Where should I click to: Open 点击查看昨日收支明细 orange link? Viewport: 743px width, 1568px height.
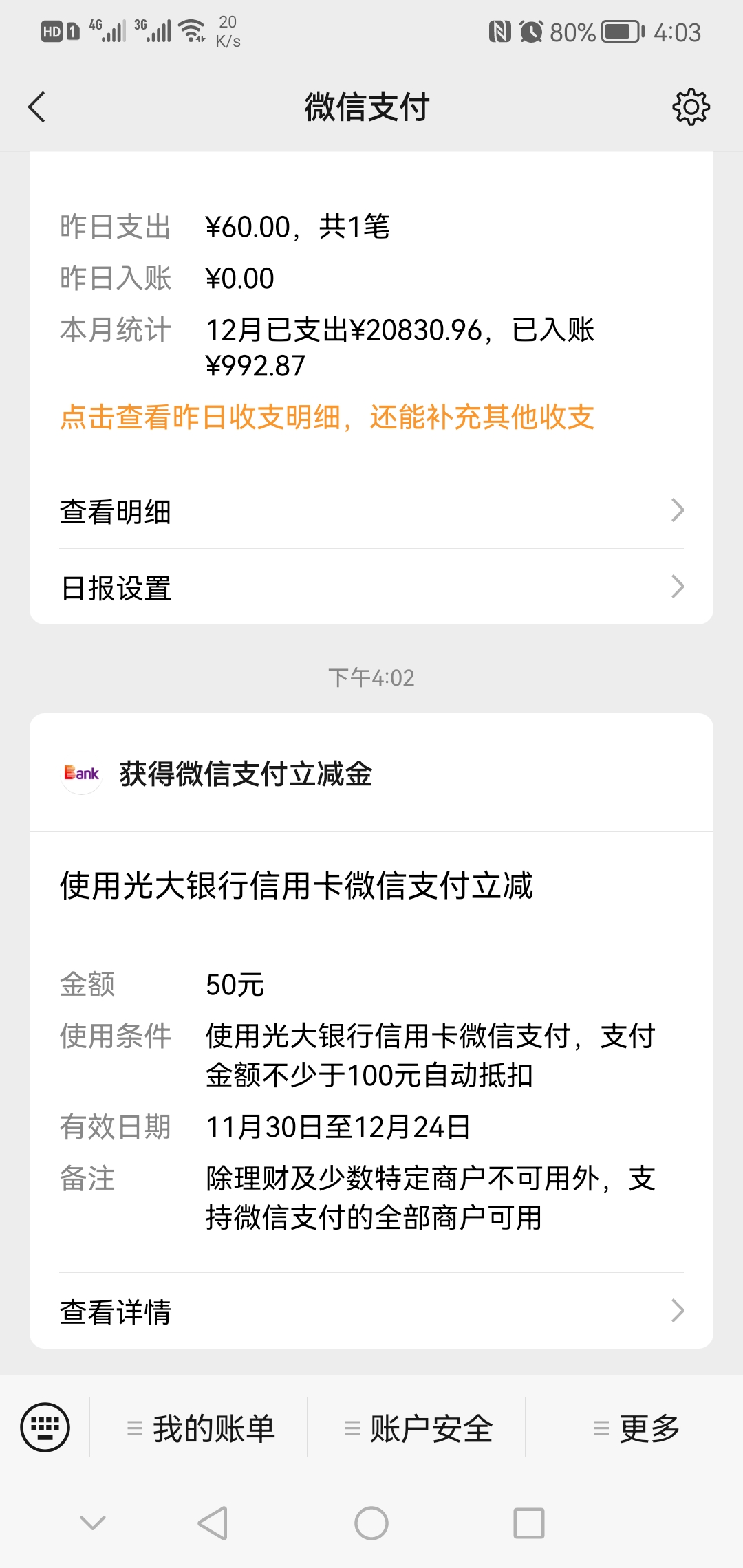[327, 417]
